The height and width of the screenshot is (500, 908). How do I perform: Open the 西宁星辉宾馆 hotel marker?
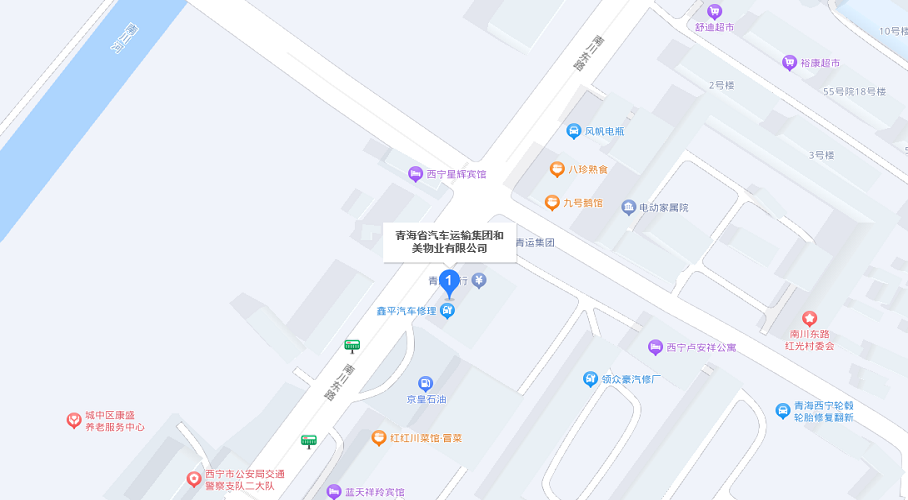tap(415, 174)
